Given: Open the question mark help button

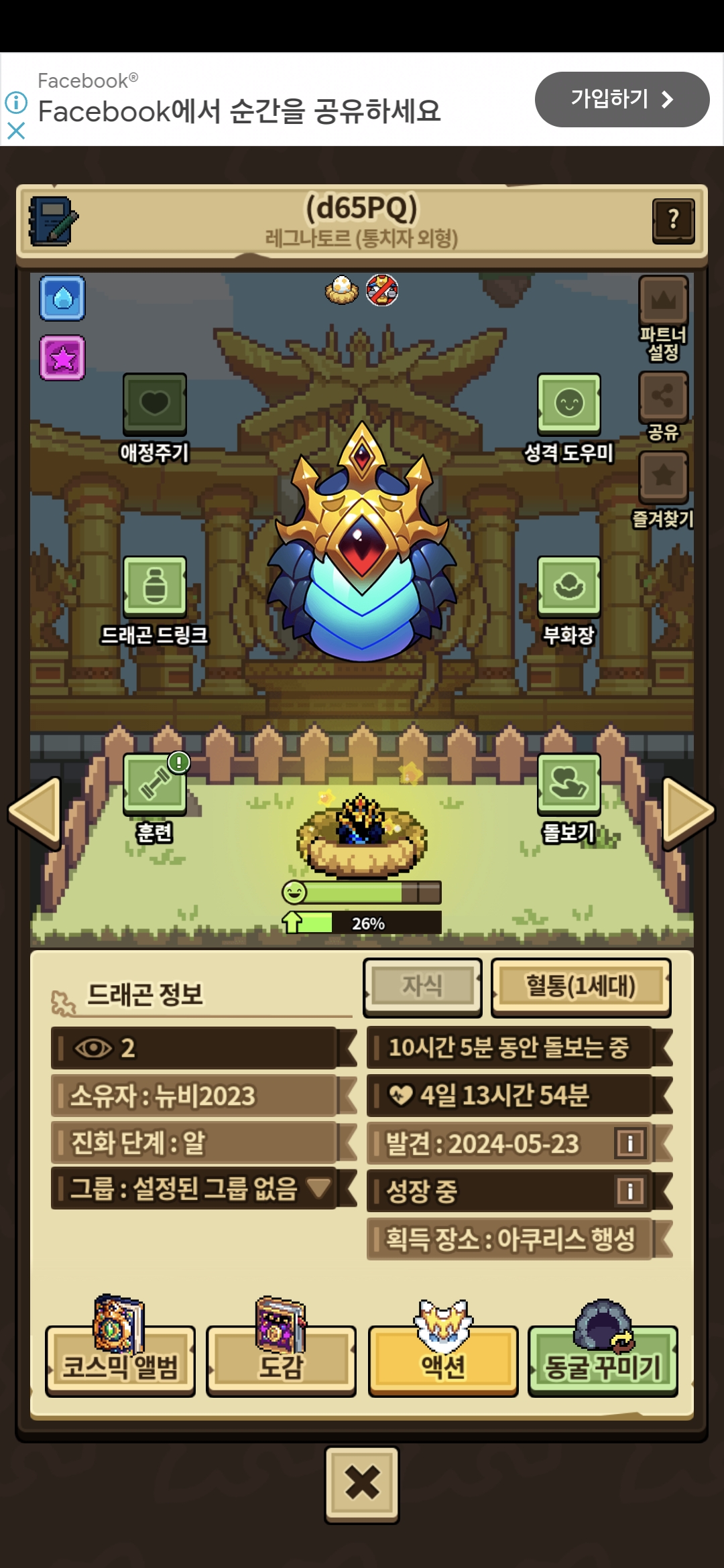Looking at the screenshot, I should (x=673, y=220).
